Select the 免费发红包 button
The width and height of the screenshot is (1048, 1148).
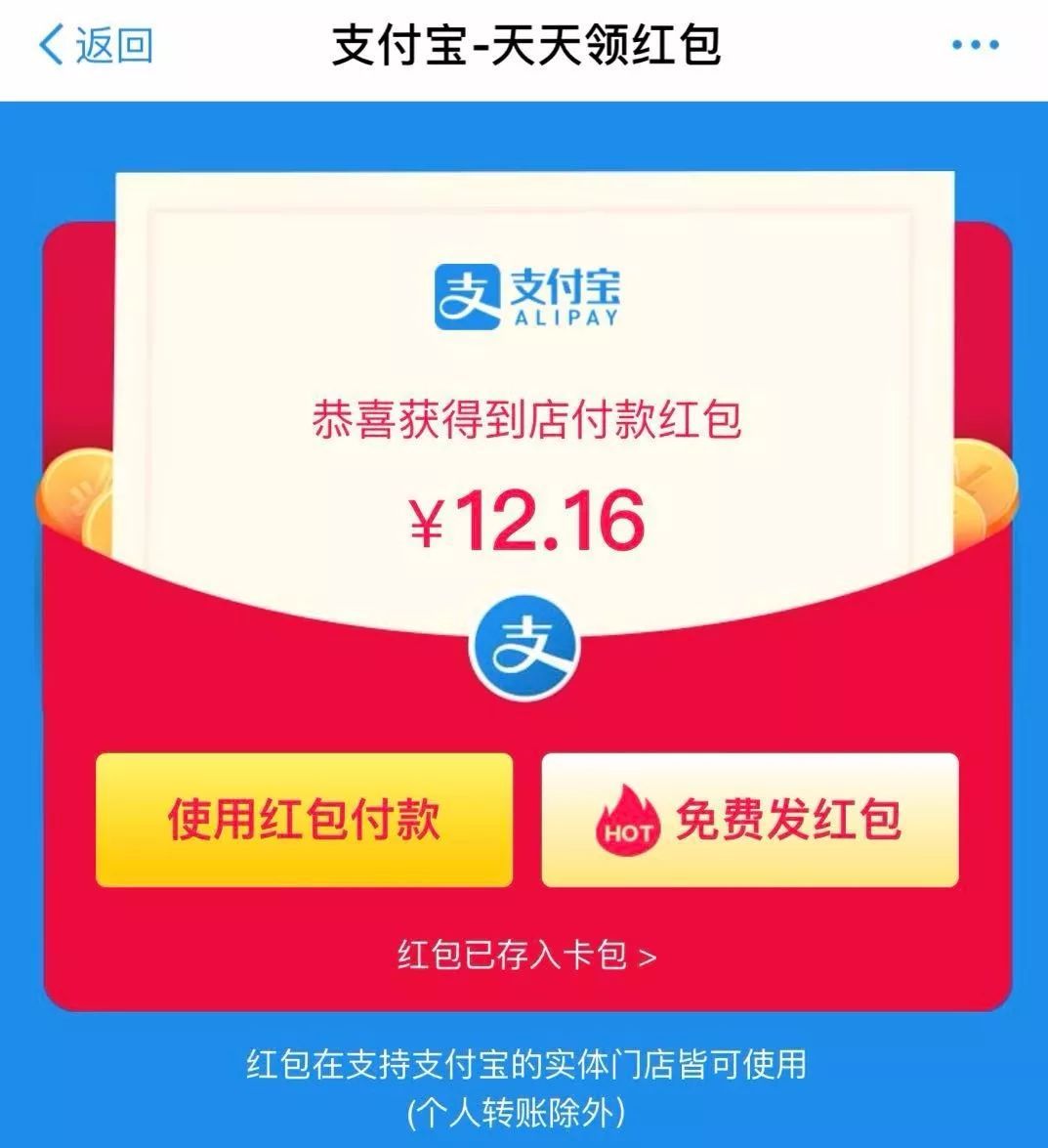click(x=750, y=820)
